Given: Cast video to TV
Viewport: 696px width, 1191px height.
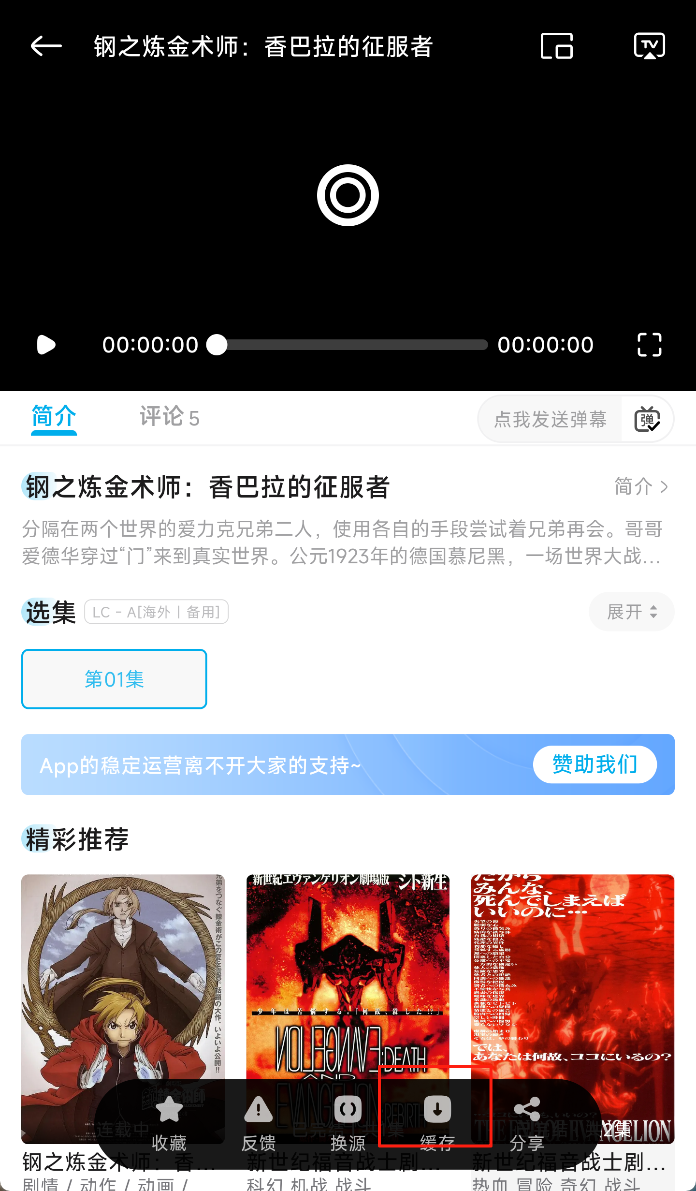Looking at the screenshot, I should coord(649,46).
